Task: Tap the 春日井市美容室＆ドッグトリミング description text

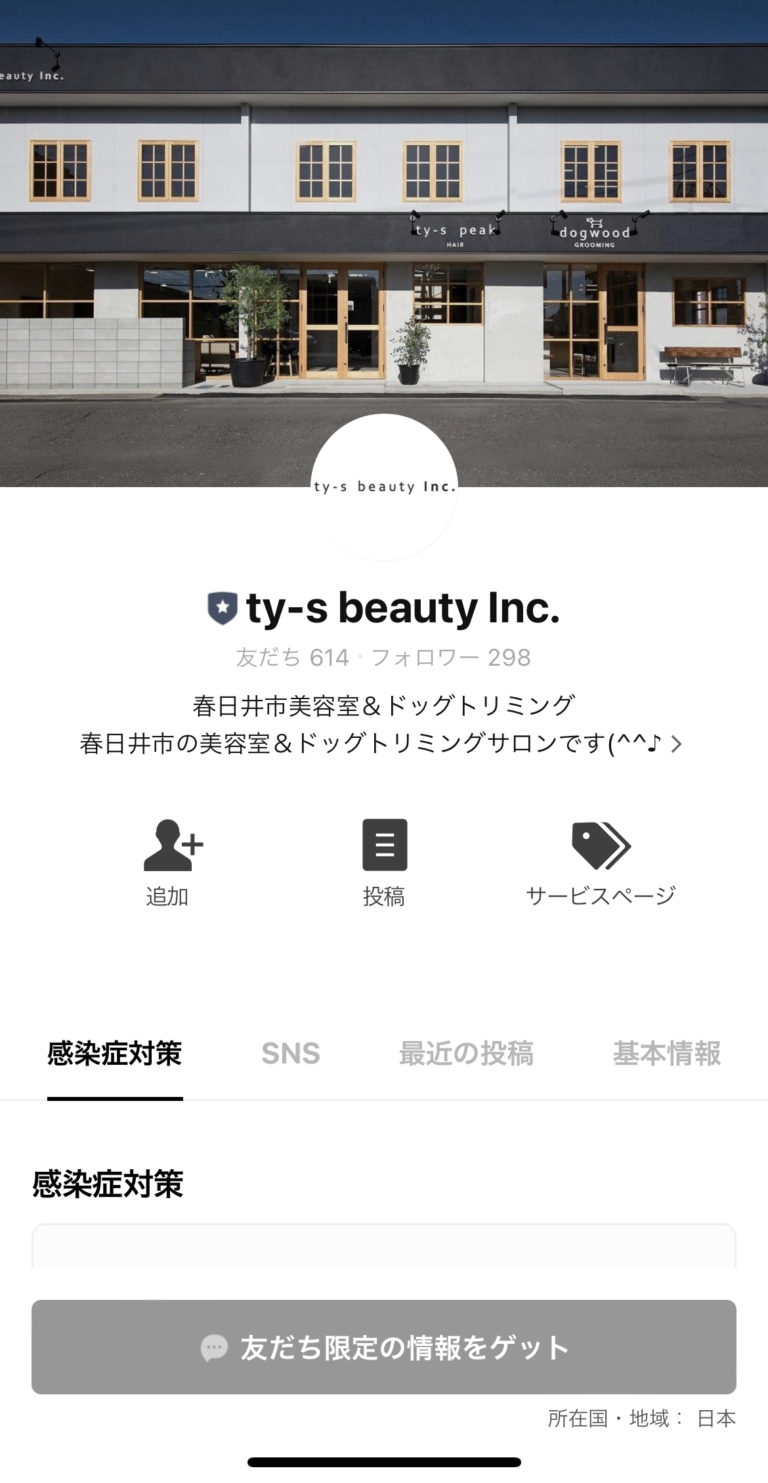Action: [x=383, y=703]
